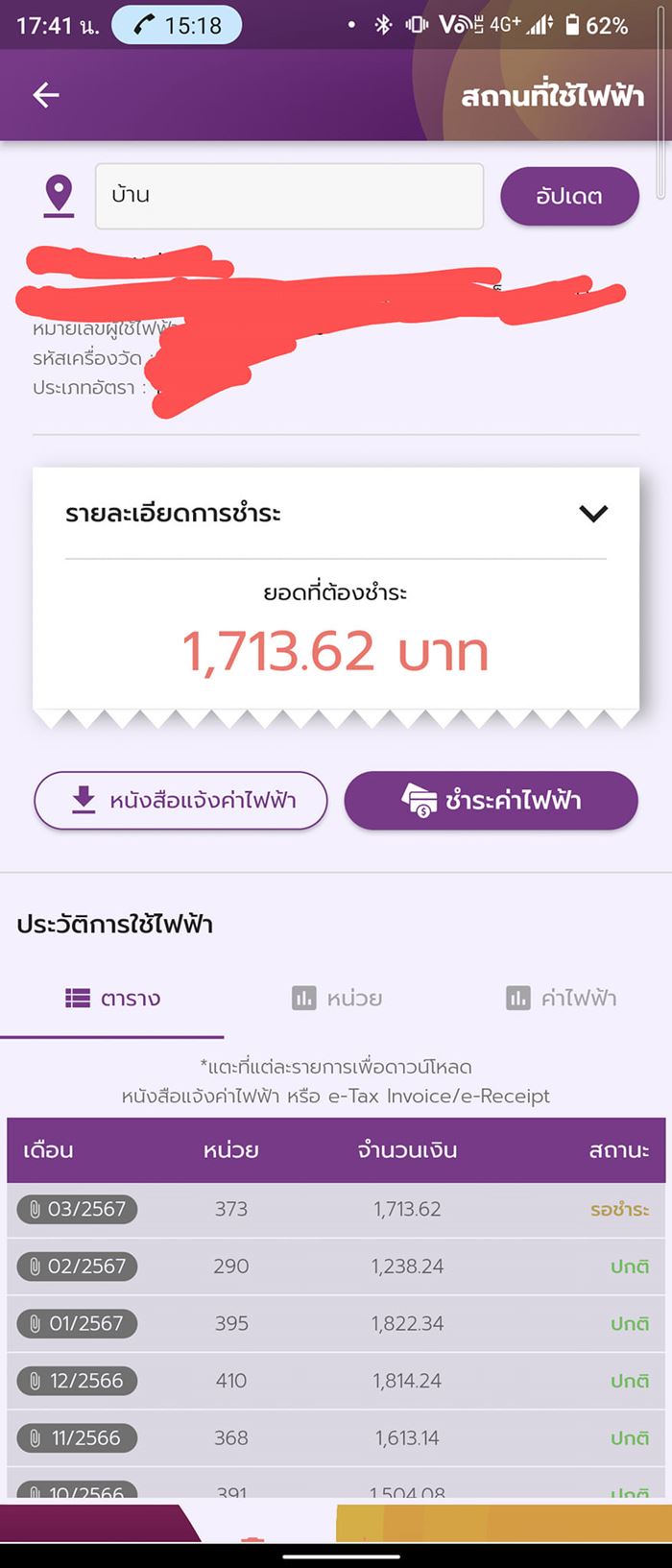Expand the รายละเอียดการชำระ section
This screenshot has height=1568, width=672.
[x=593, y=514]
